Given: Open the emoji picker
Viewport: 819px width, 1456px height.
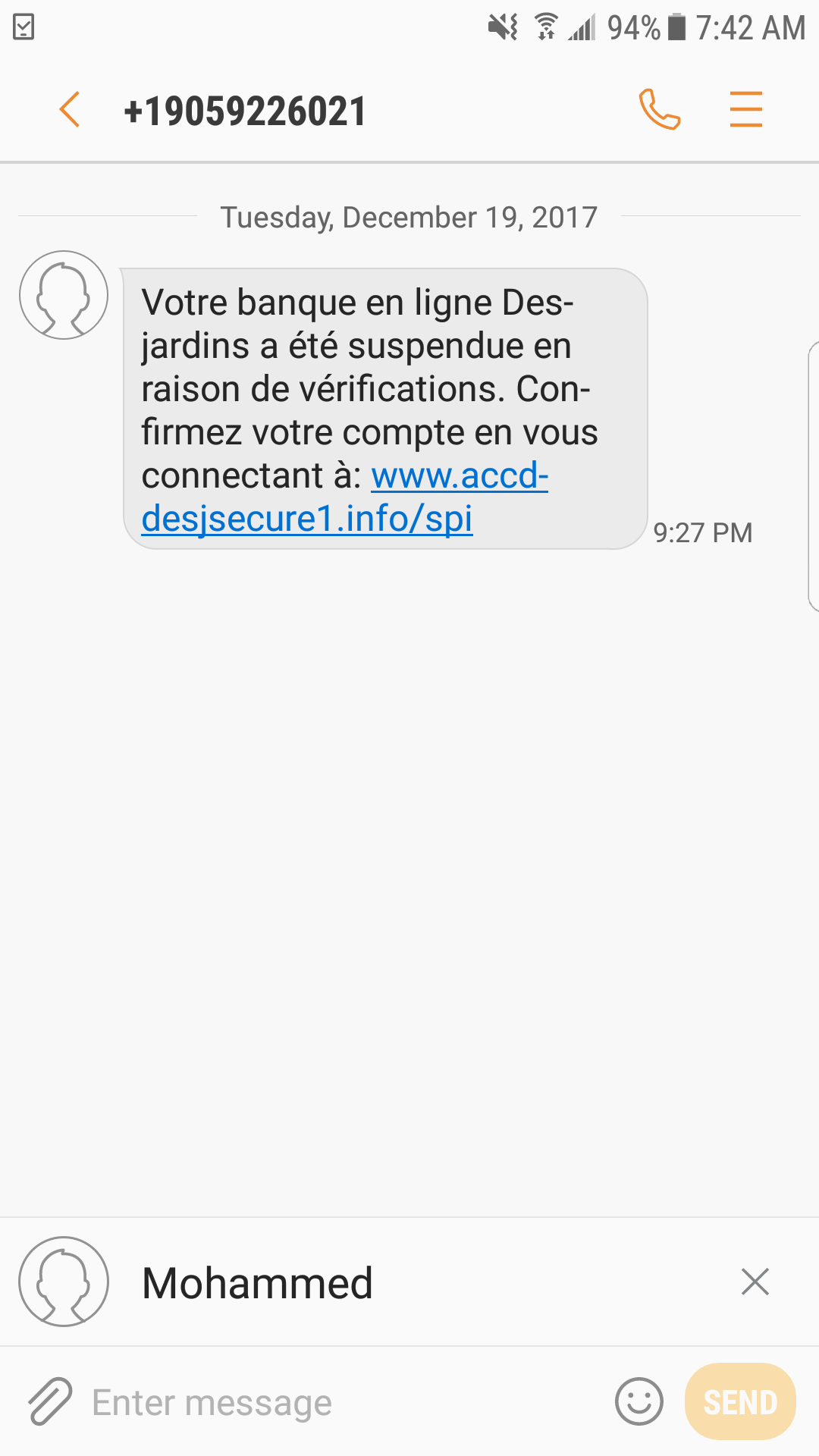Looking at the screenshot, I should [x=639, y=1401].
